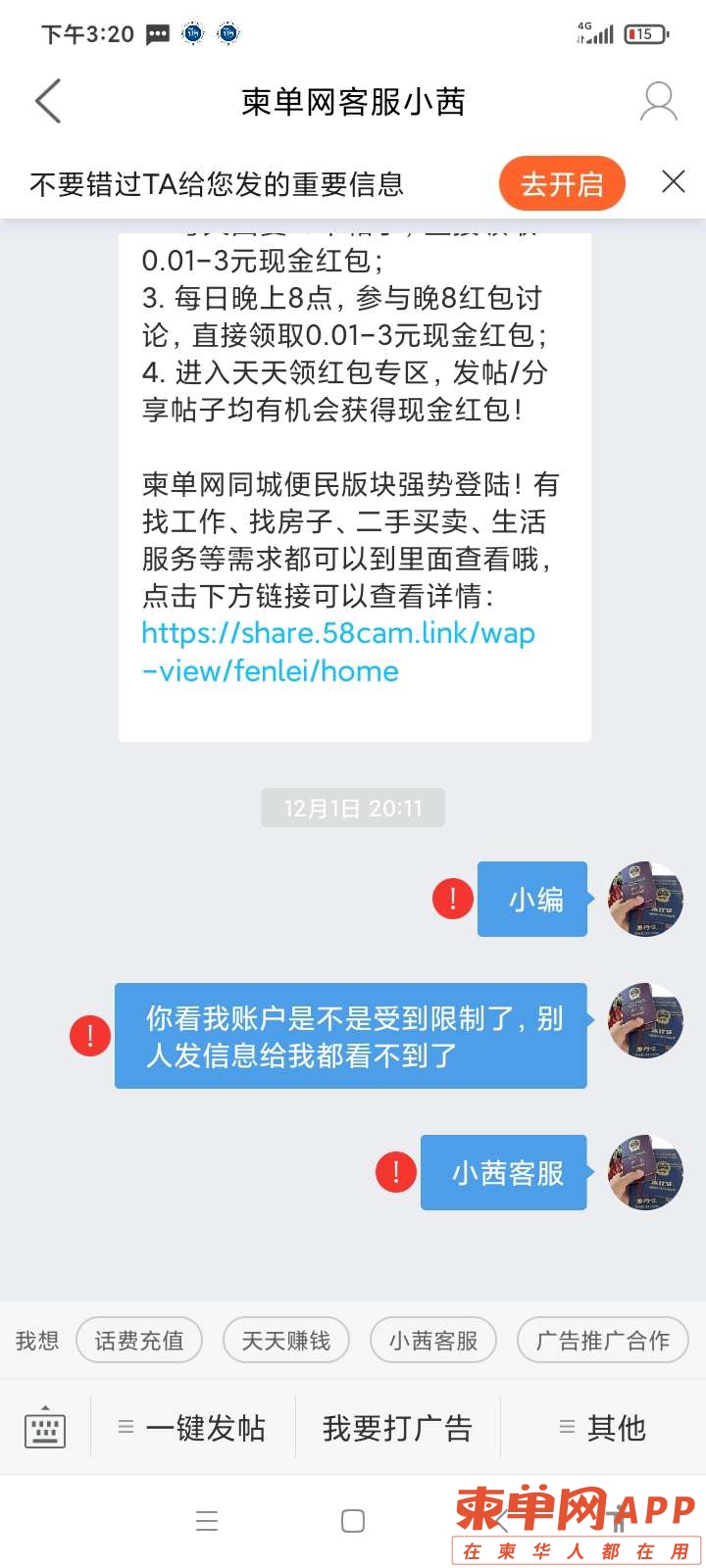Select the 话费充值 chip

(x=139, y=1340)
